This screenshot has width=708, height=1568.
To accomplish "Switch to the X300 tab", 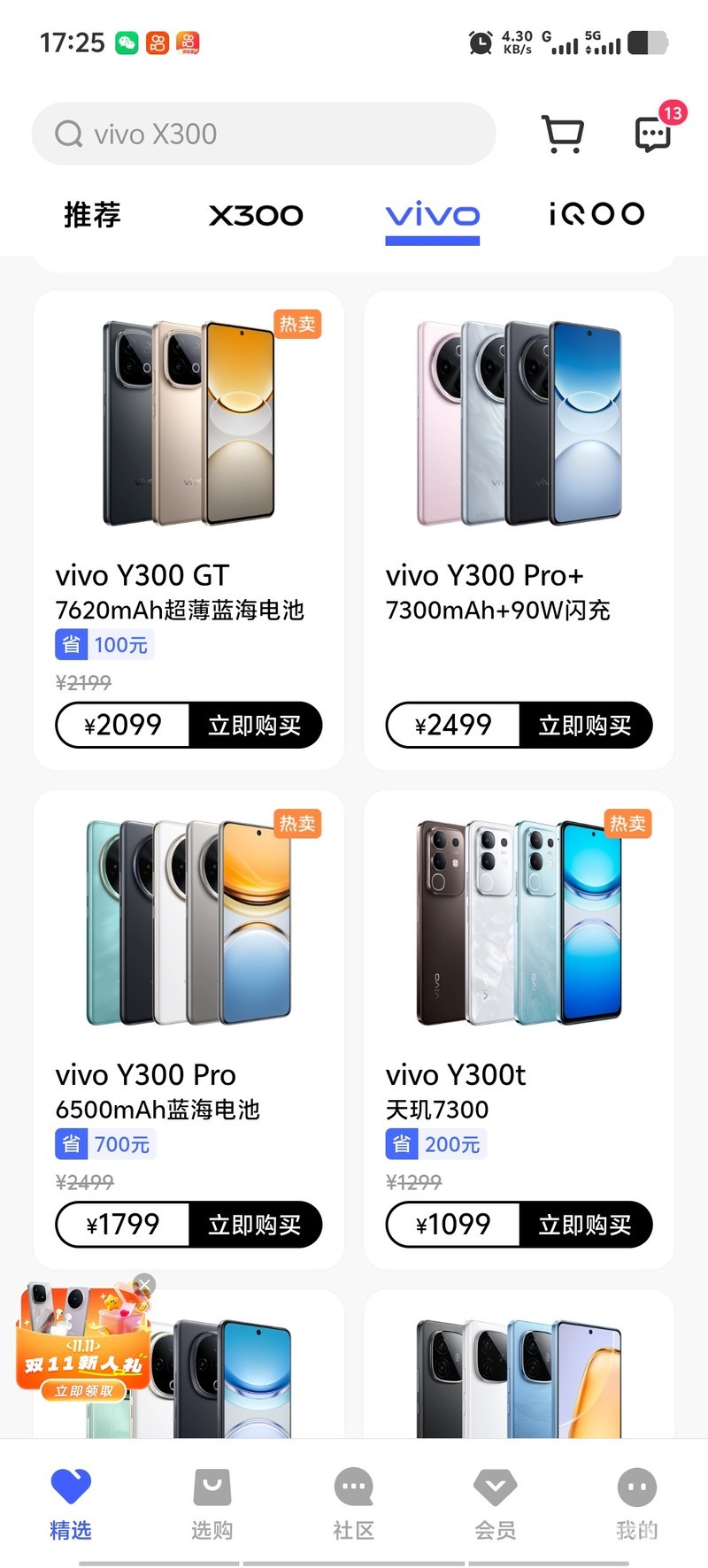I will 256,215.
